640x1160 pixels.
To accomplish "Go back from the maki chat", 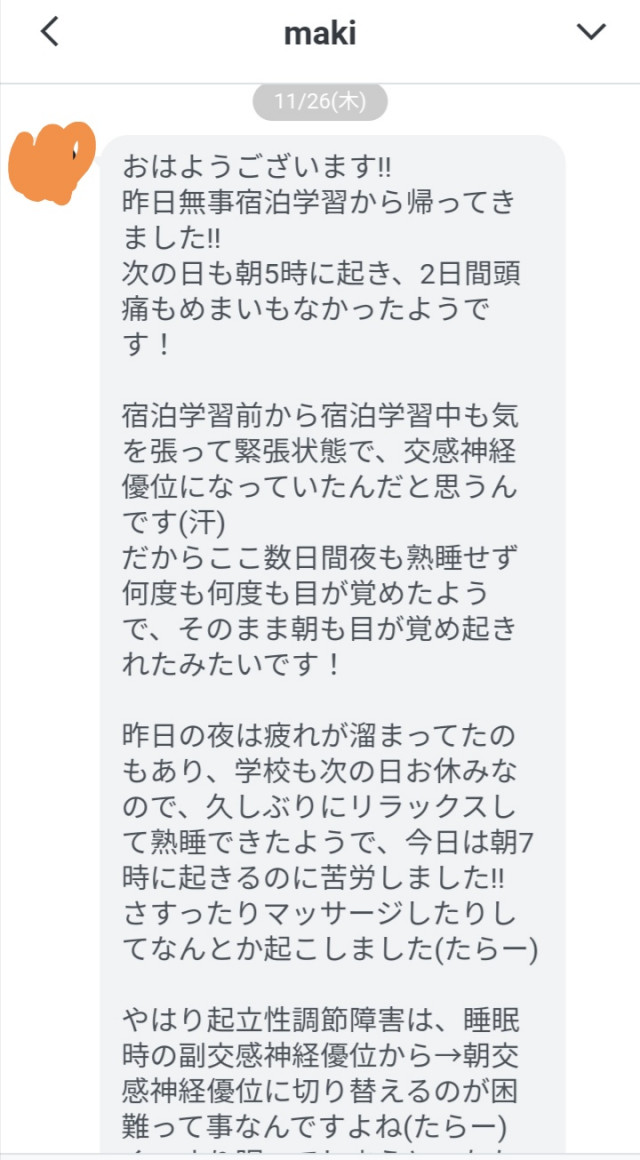I will click(49, 33).
